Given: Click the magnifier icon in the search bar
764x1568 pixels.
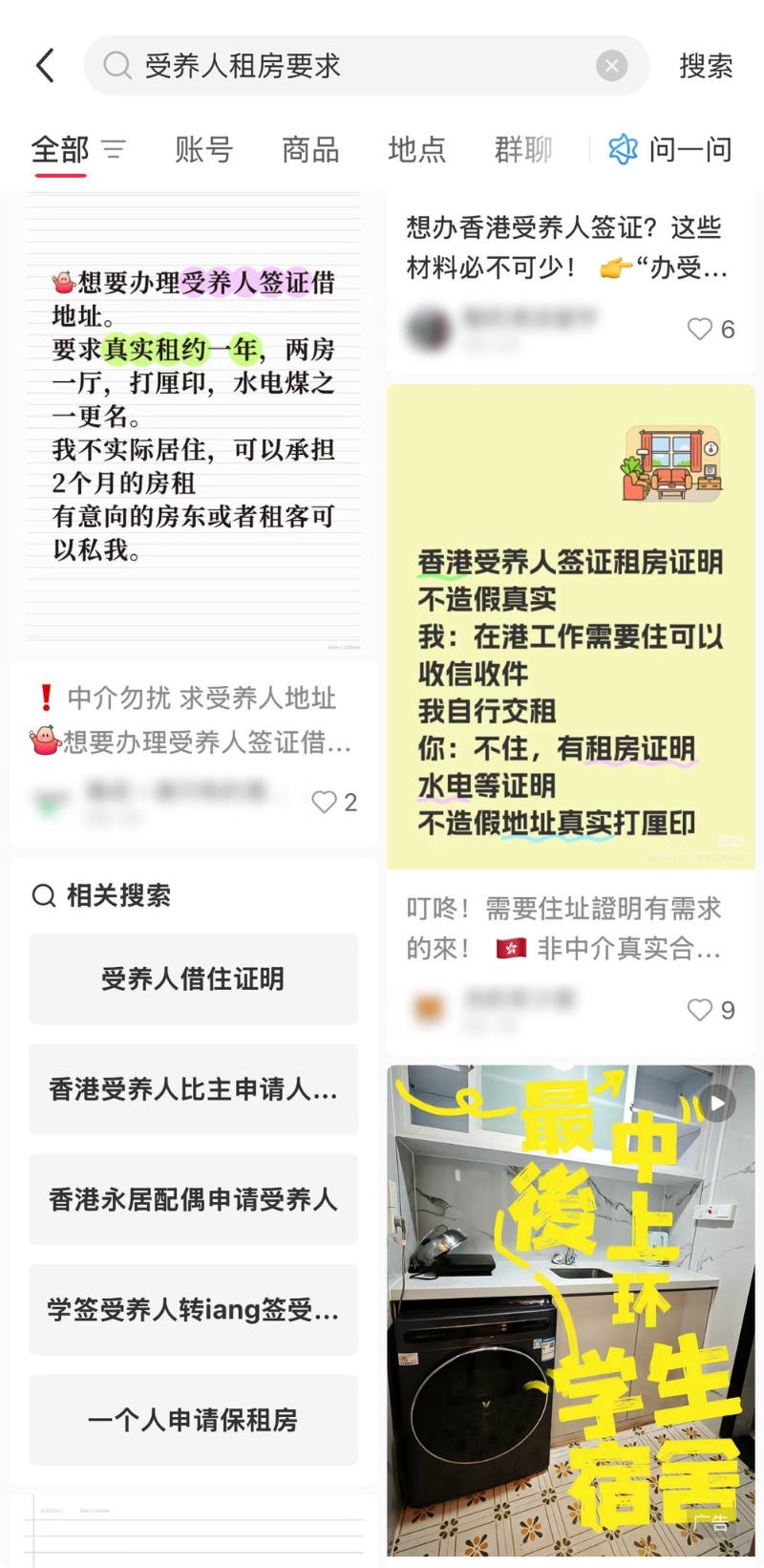Looking at the screenshot, I should (x=117, y=64).
